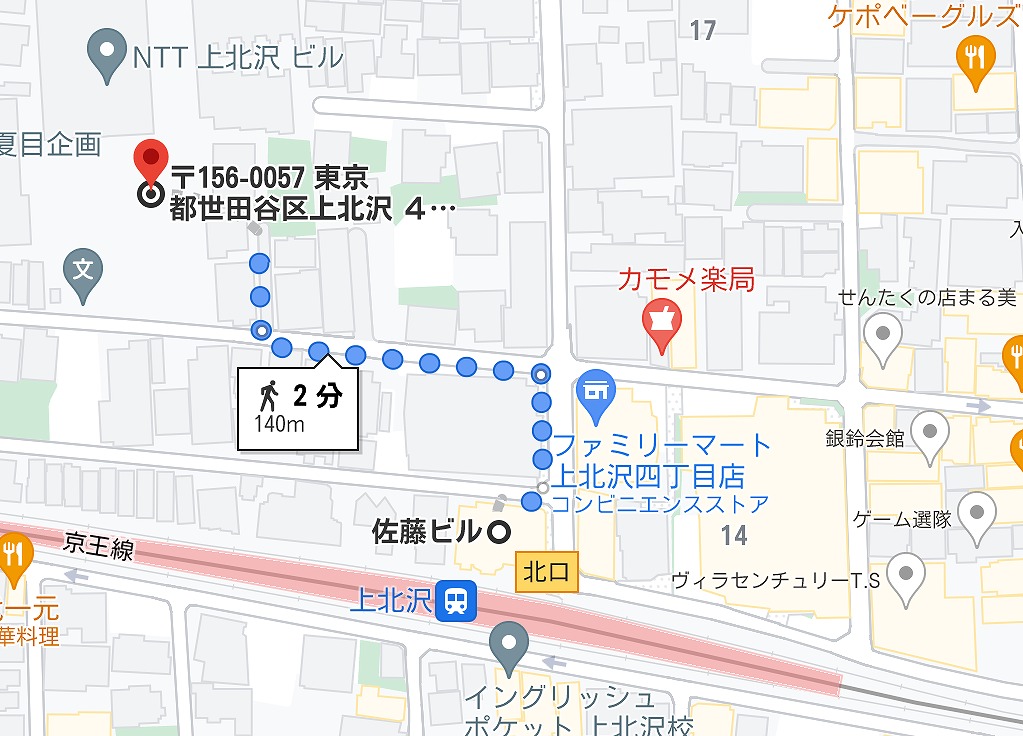Screen dimensions: 1023x736
Task: Tap the 北口 station exit label
Action: coord(546,573)
